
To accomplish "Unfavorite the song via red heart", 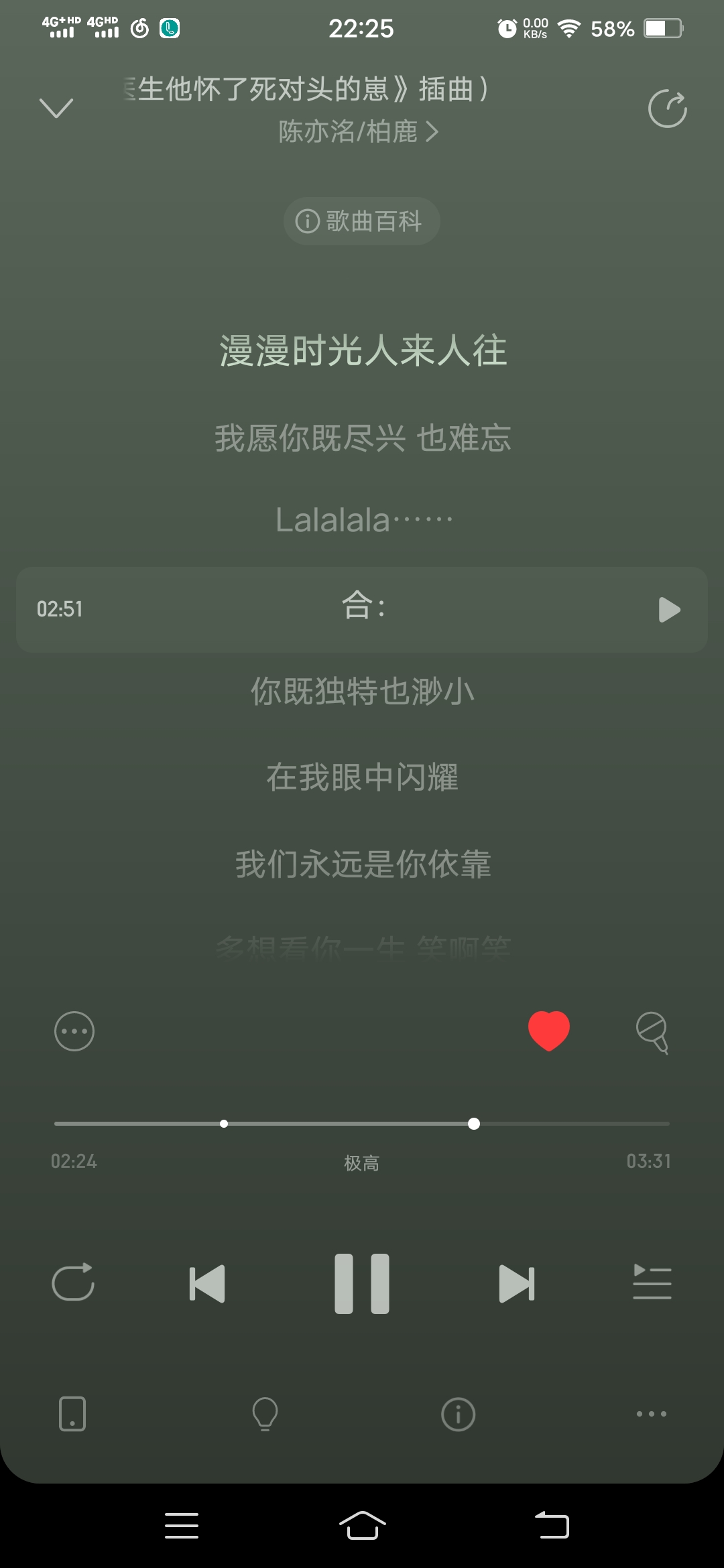I will tap(548, 1031).
